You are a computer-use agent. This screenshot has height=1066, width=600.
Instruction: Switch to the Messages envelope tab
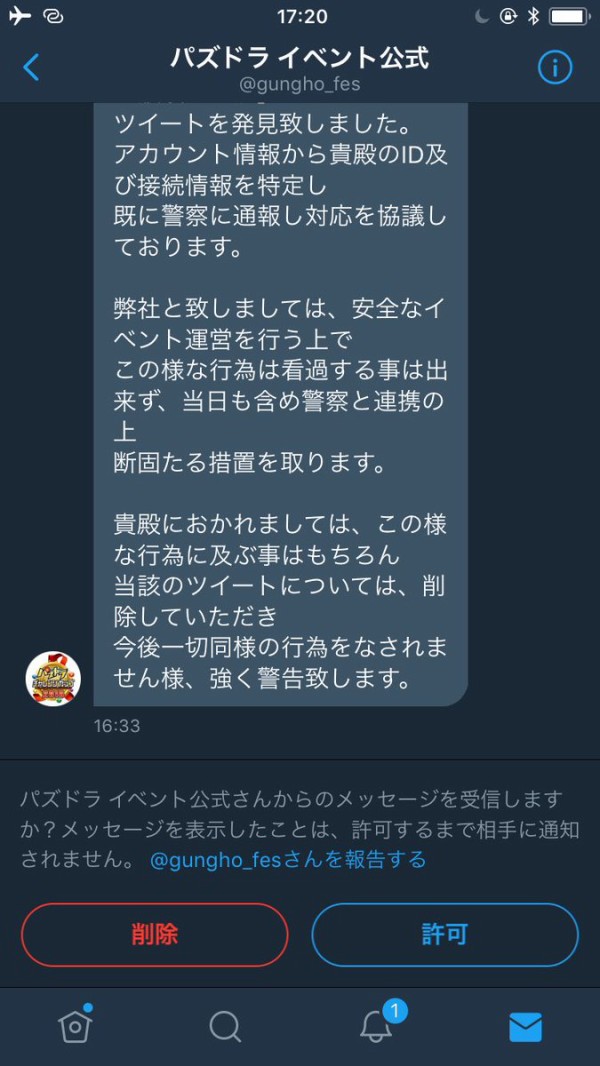525,1026
